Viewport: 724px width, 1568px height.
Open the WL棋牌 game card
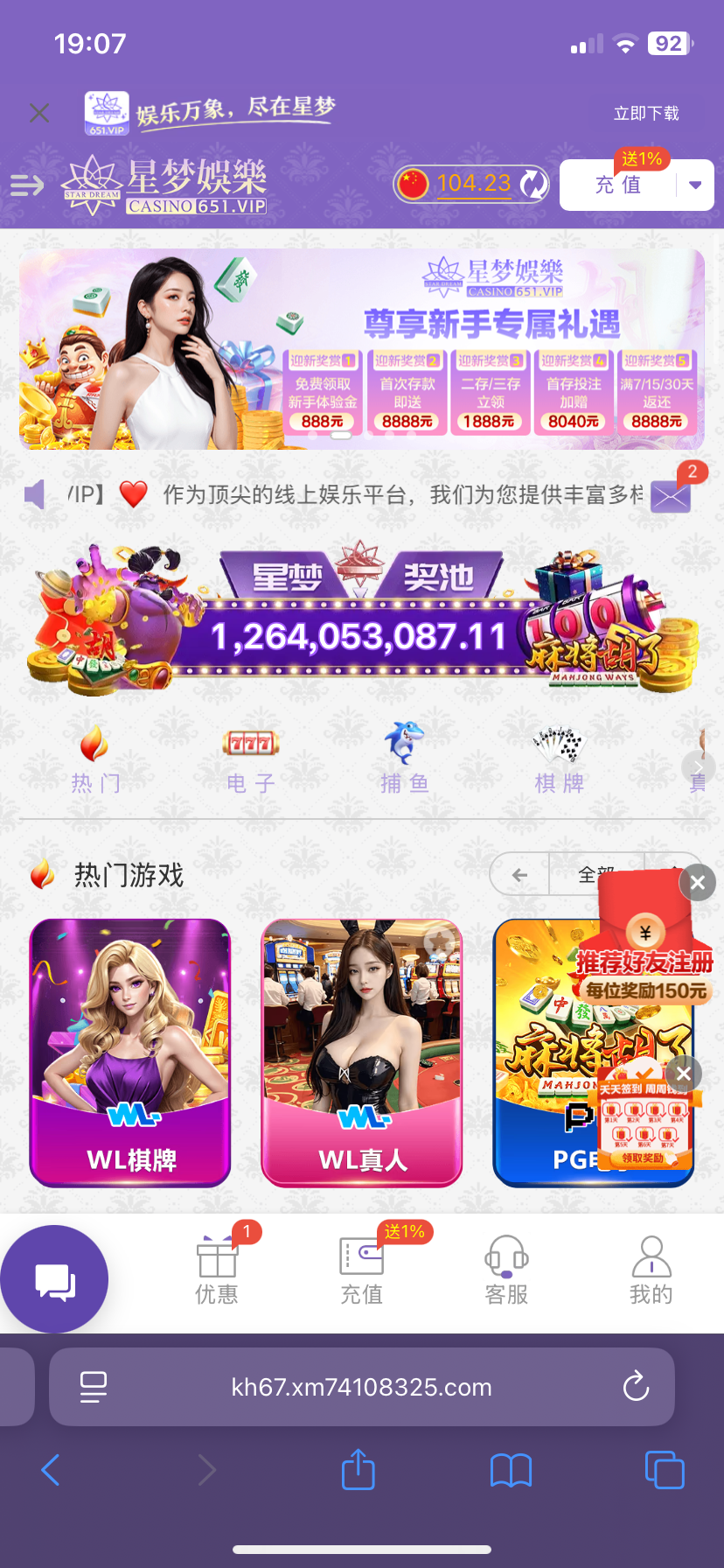point(130,1052)
